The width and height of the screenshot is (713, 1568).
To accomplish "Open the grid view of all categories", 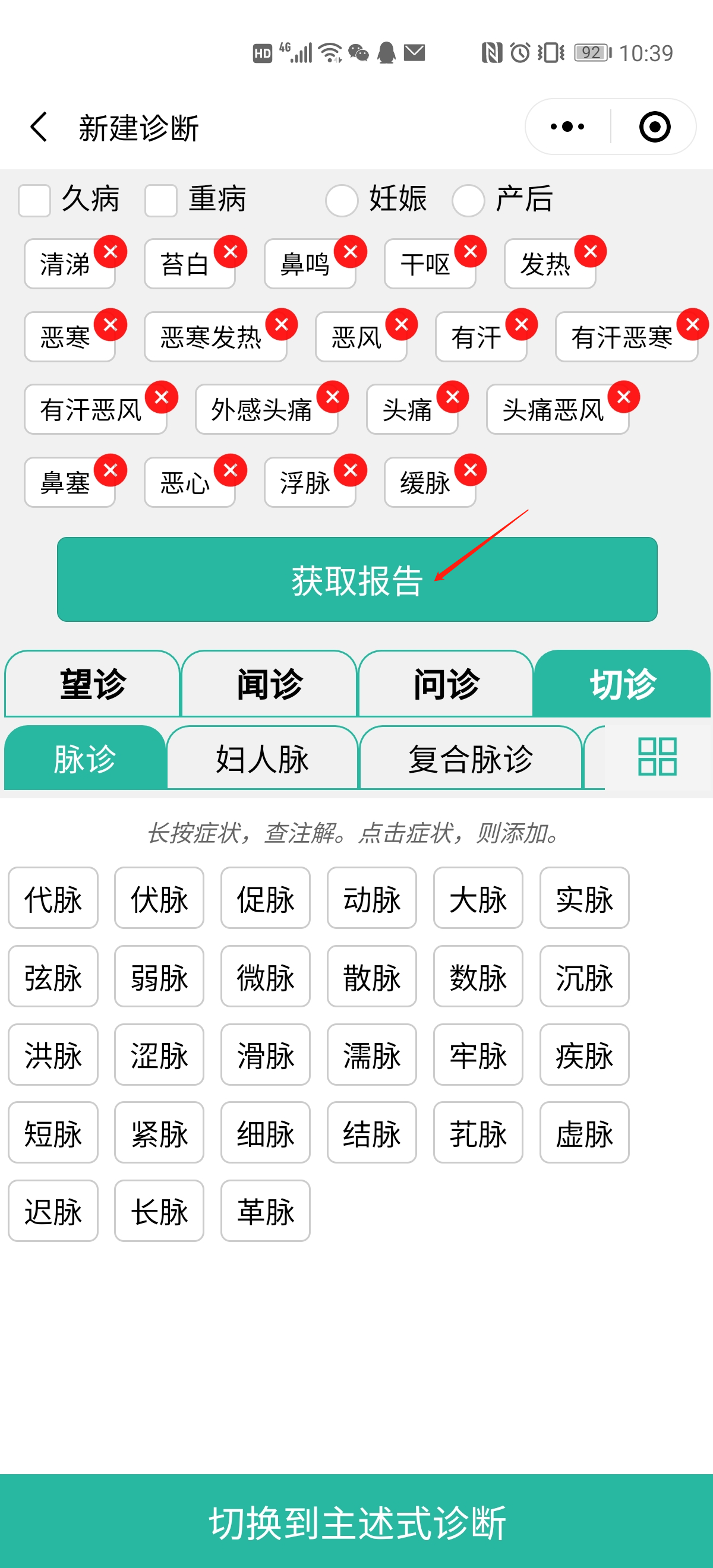I will [x=657, y=757].
